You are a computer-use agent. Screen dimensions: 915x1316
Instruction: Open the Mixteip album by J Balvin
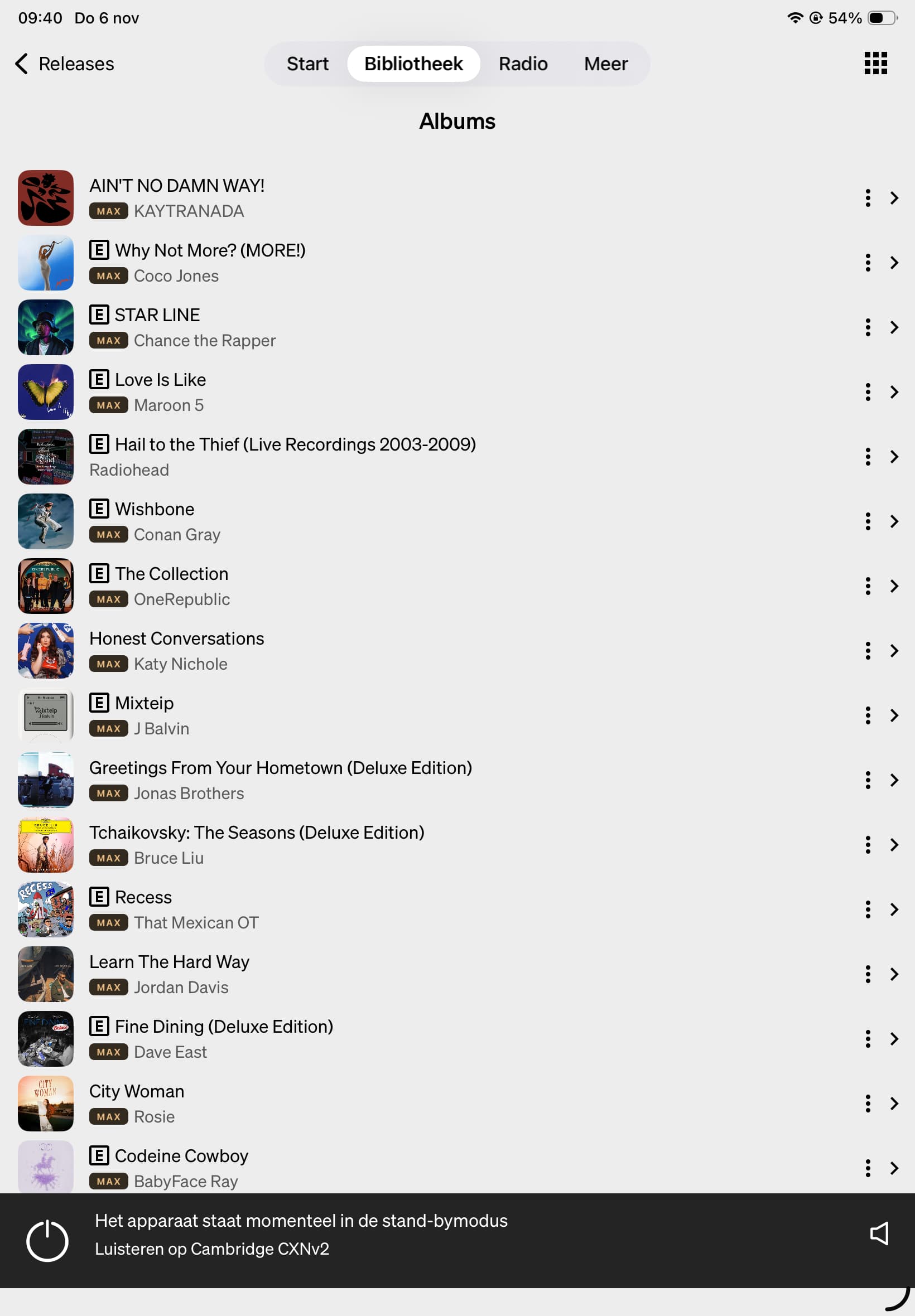click(x=144, y=704)
